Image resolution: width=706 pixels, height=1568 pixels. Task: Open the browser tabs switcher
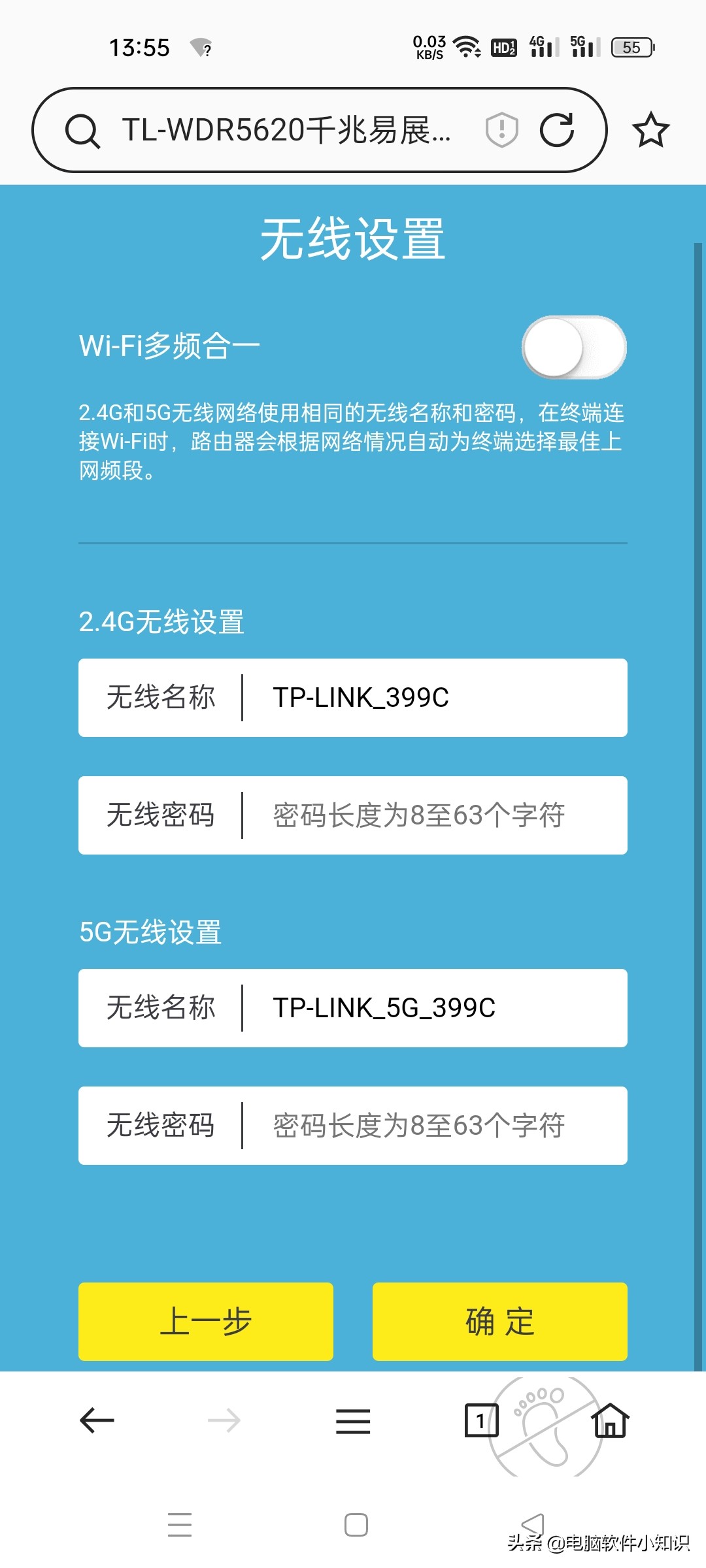pos(481,1421)
